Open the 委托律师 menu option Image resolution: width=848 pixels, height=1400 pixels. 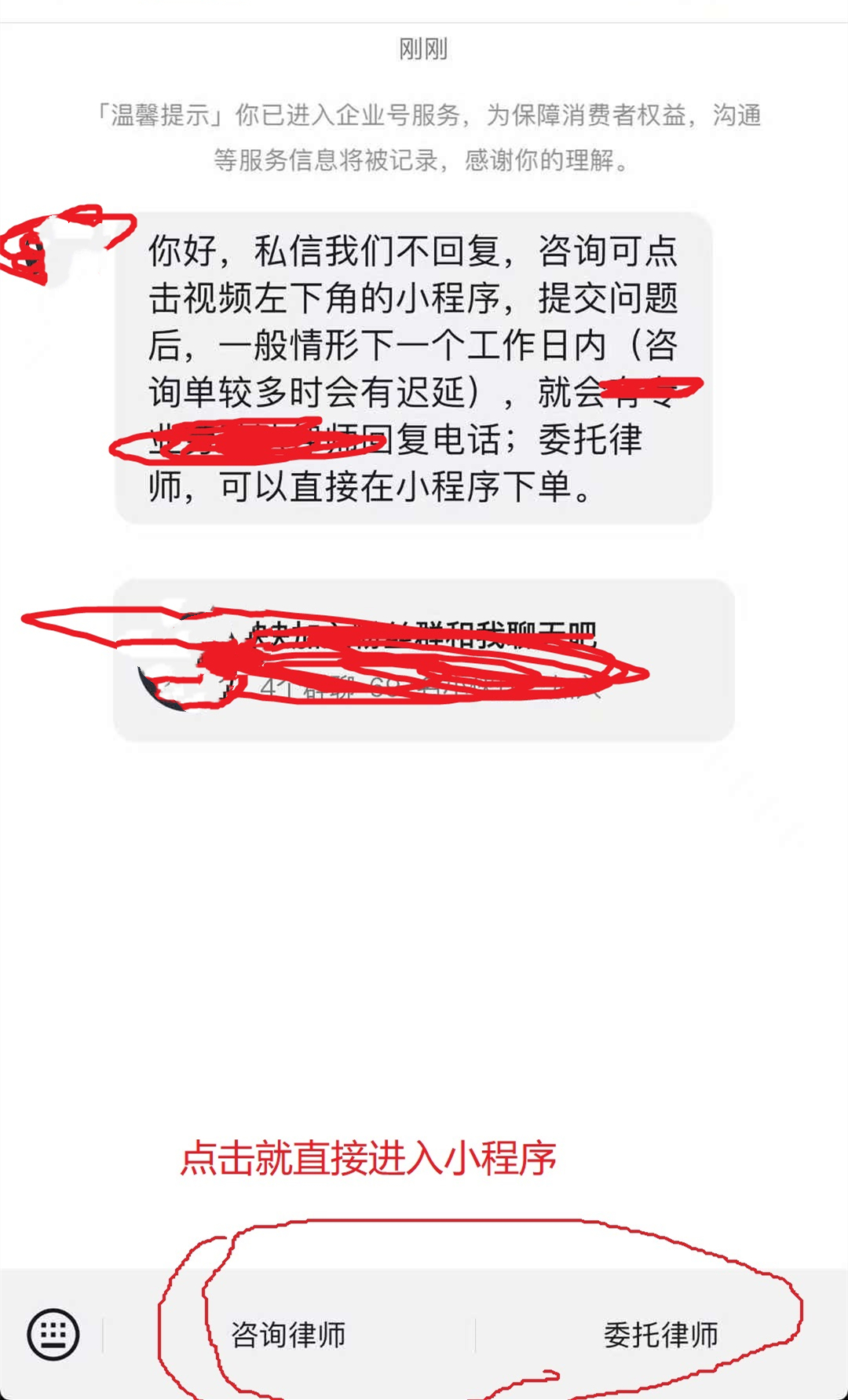[x=660, y=1335]
